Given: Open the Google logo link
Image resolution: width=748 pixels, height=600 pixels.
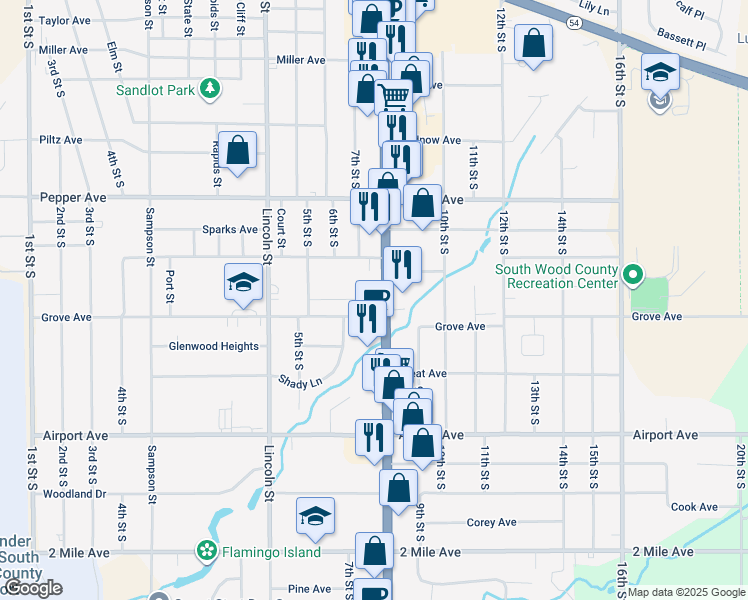Looking at the screenshot, I should pyautogui.click(x=33, y=588).
